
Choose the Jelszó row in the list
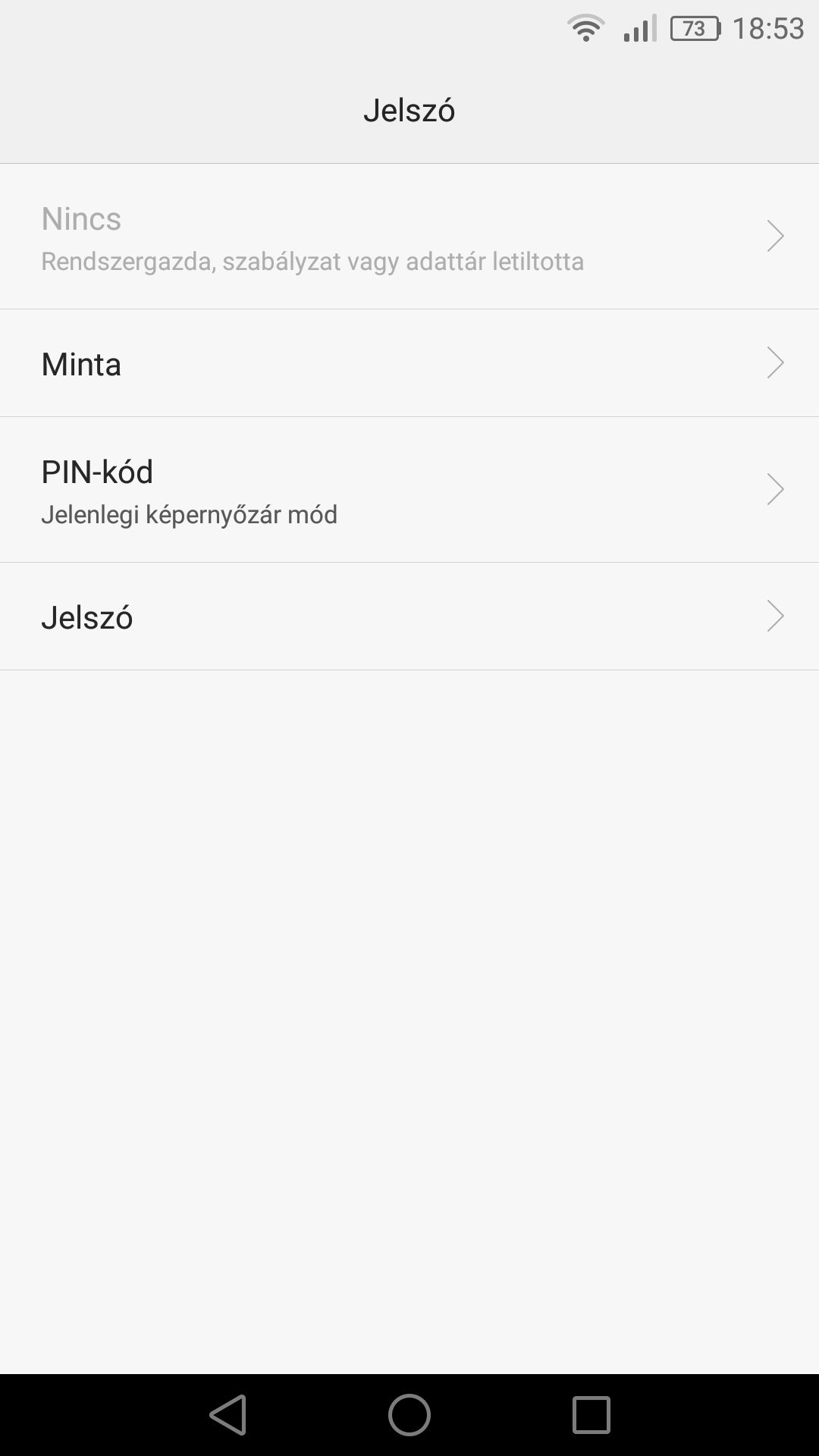pos(409,617)
